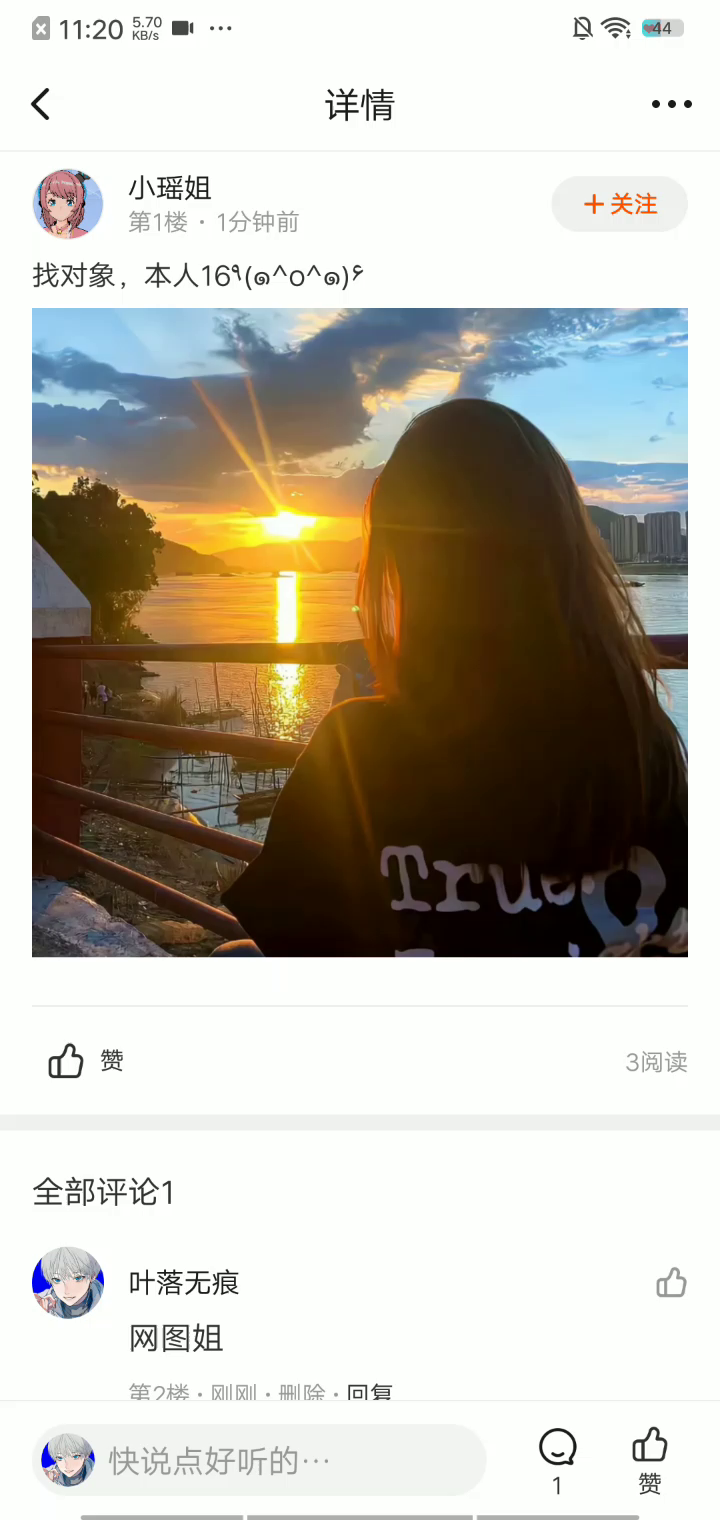Reply to the 网图姐 comment

(x=369, y=1392)
